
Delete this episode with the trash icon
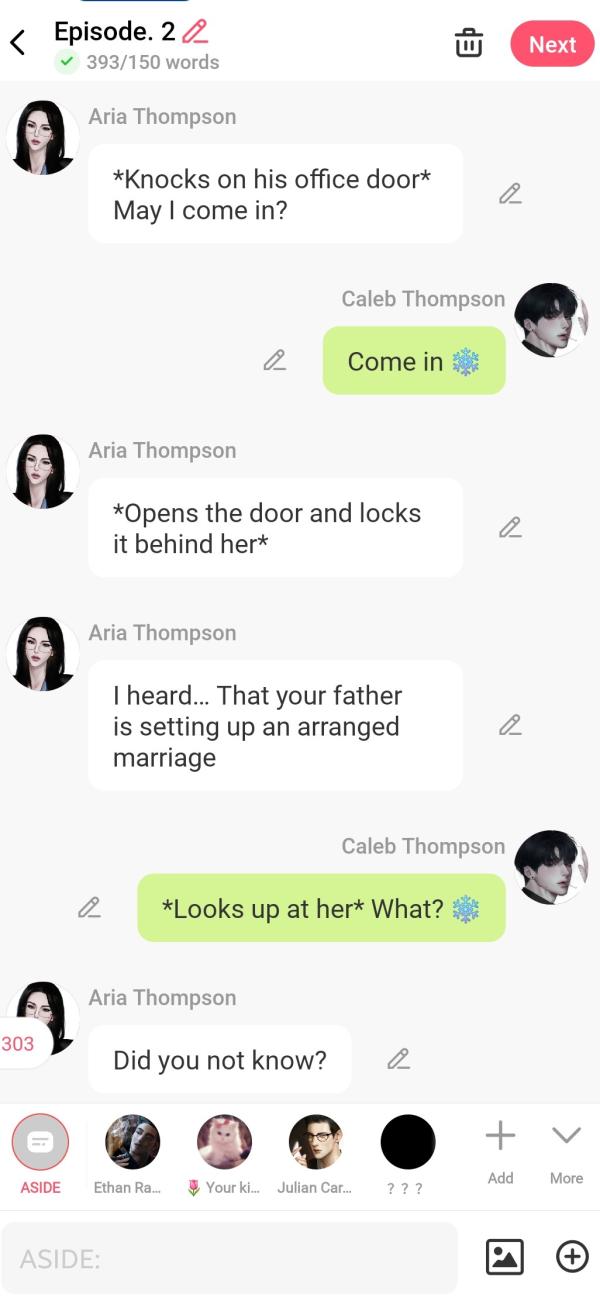pos(469,43)
